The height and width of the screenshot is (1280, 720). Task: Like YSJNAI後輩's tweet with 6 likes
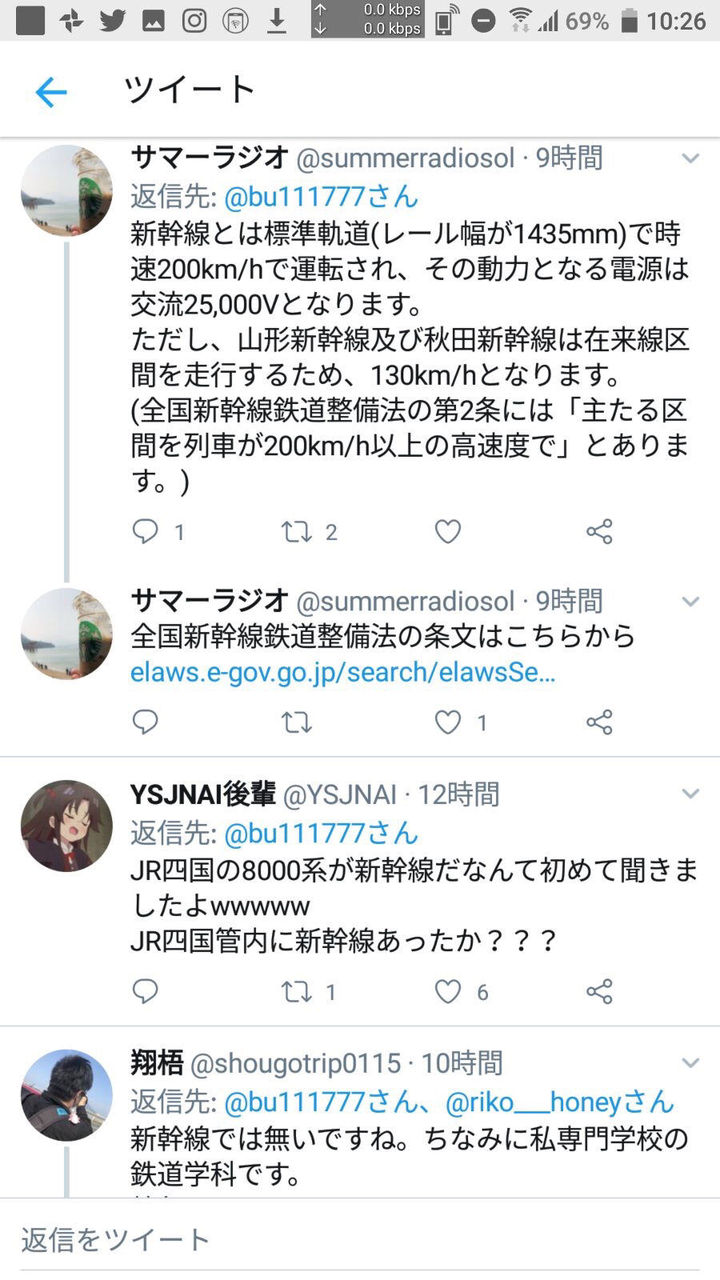(447, 991)
